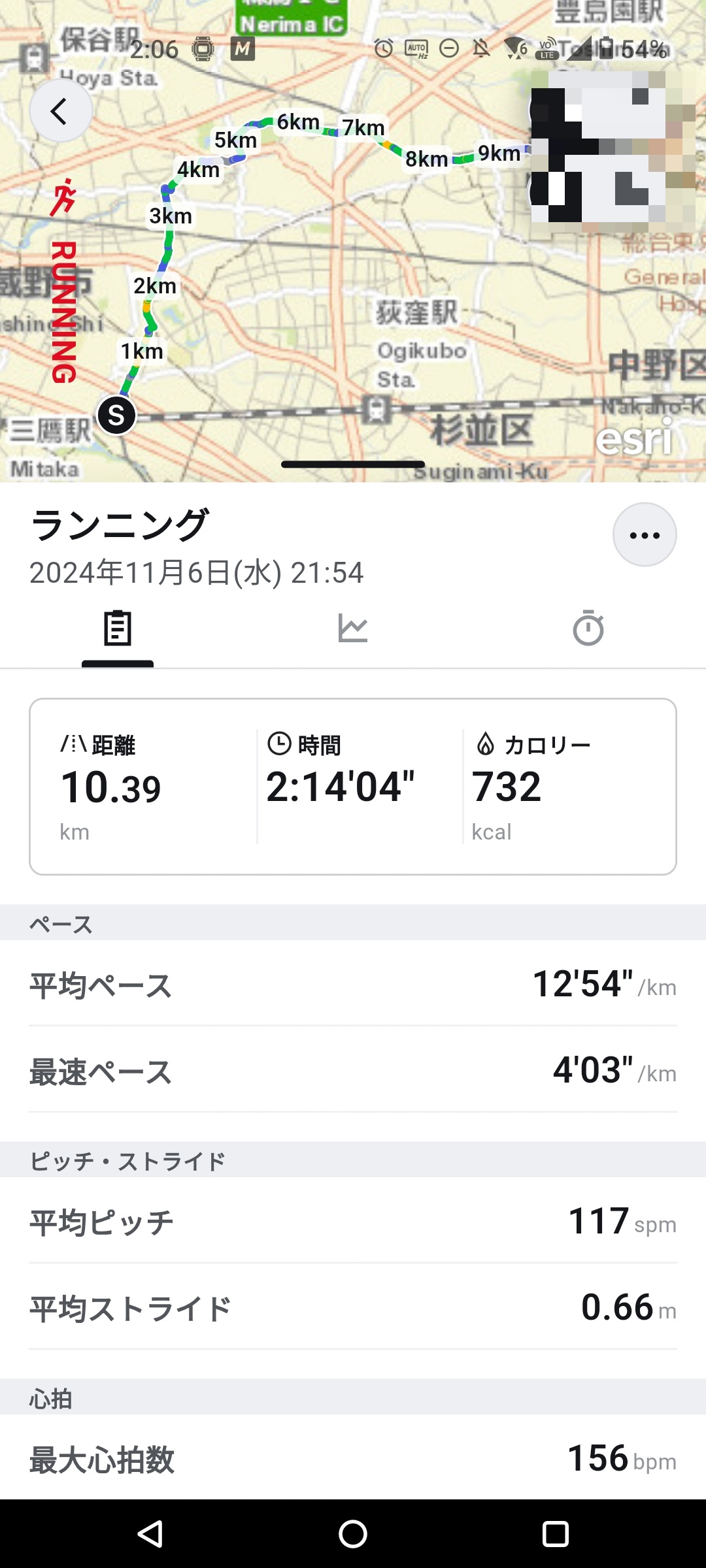Image resolution: width=706 pixels, height=1568 pixels.
Task: Open the three-dot options menu
Action: click(644, 535)
